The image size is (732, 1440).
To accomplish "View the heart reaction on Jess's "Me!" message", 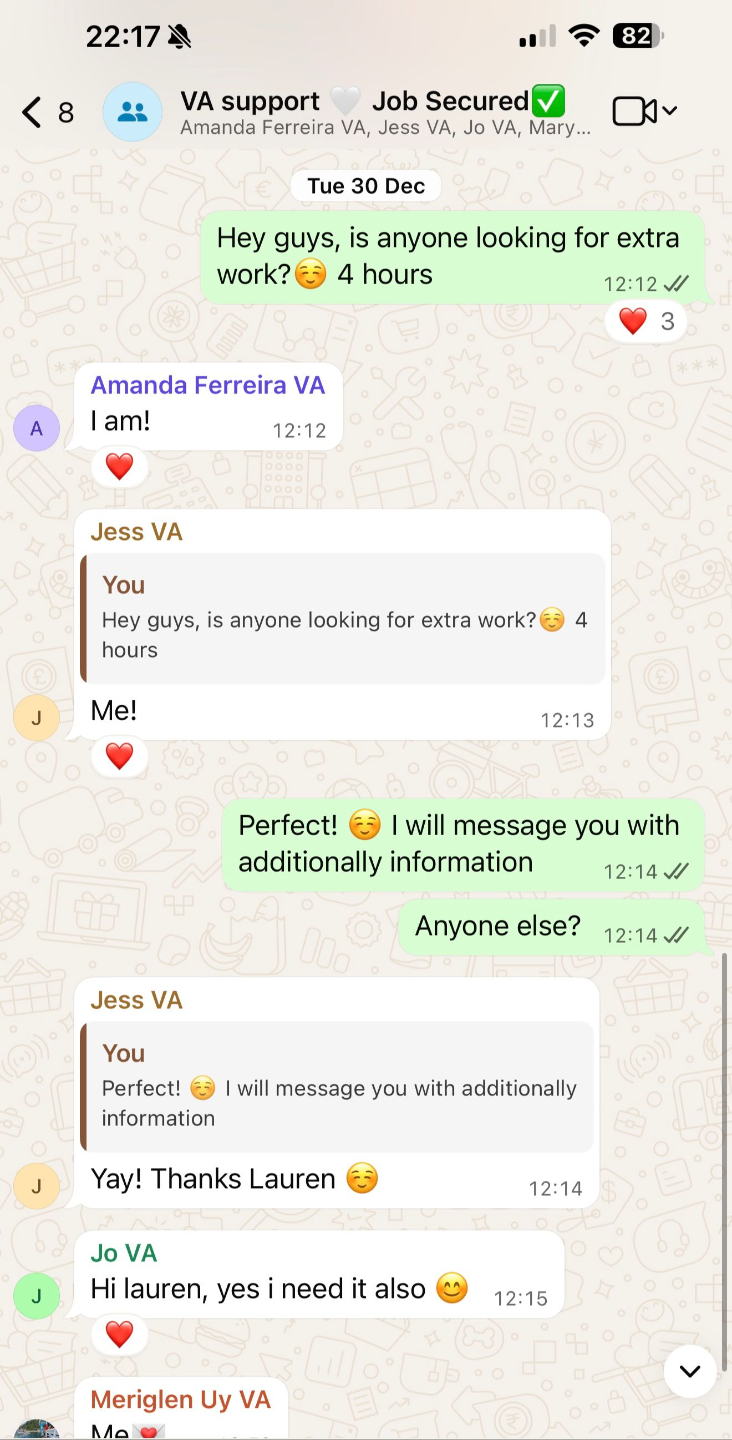I will point(119,756).
